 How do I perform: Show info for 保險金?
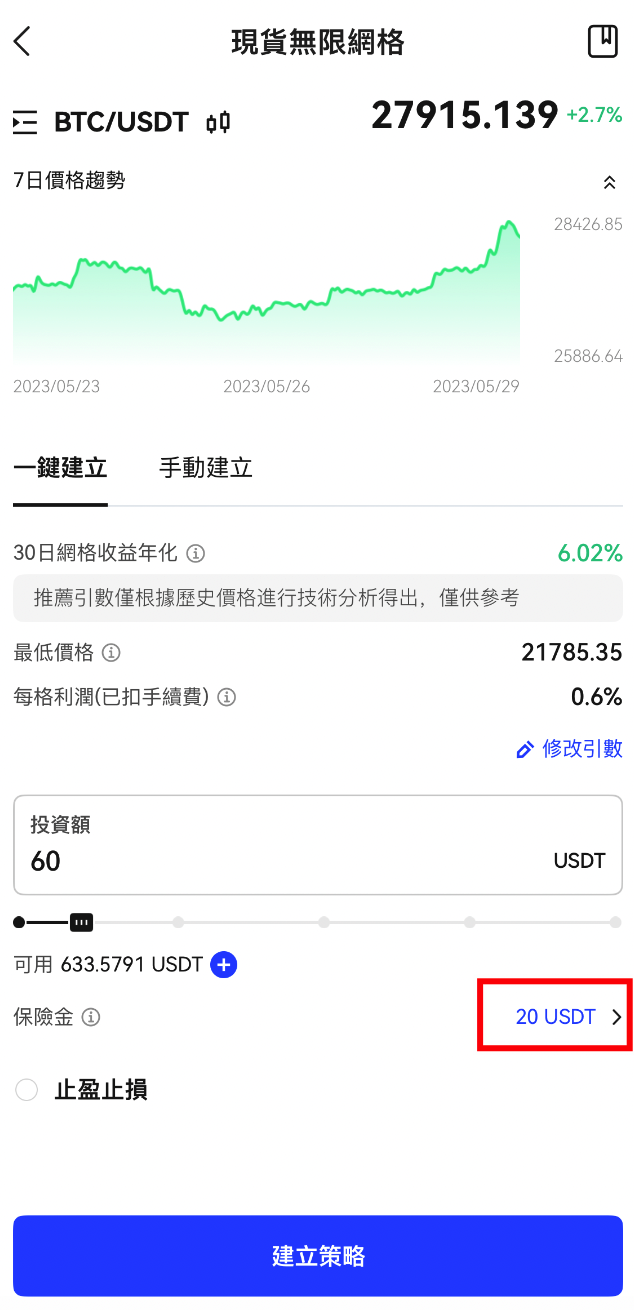click(x=91, y=1017)
